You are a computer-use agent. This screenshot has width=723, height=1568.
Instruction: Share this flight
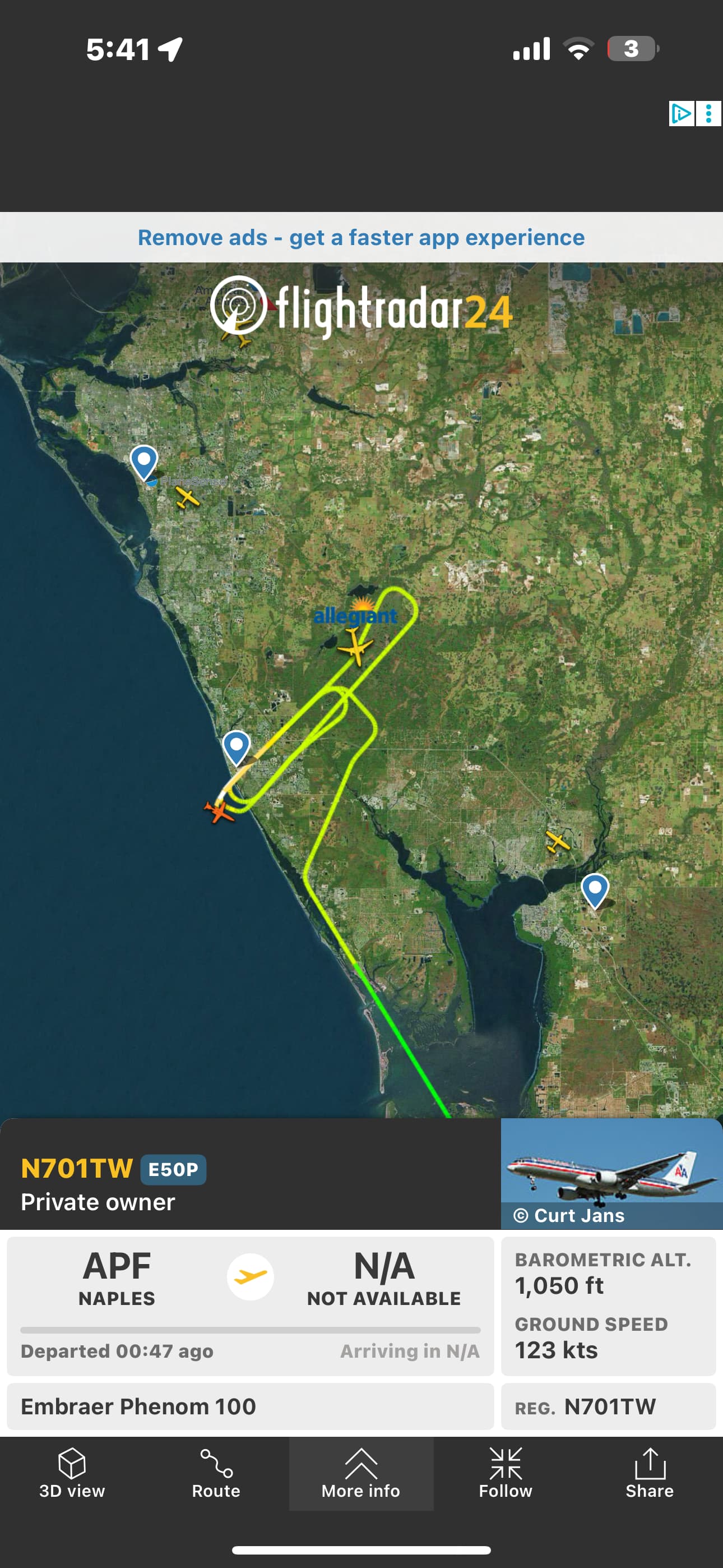[650, 1473]
